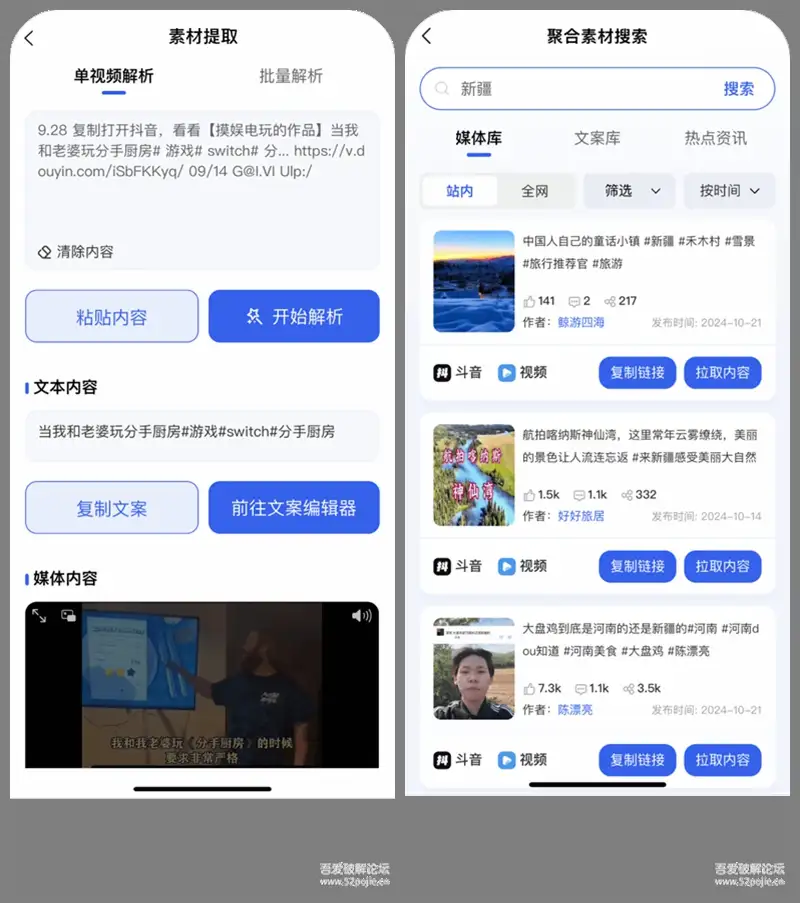Click the comment icon on the 禾木村 result
The height and width of the screenshot is (903, 800).
(574, 301)
